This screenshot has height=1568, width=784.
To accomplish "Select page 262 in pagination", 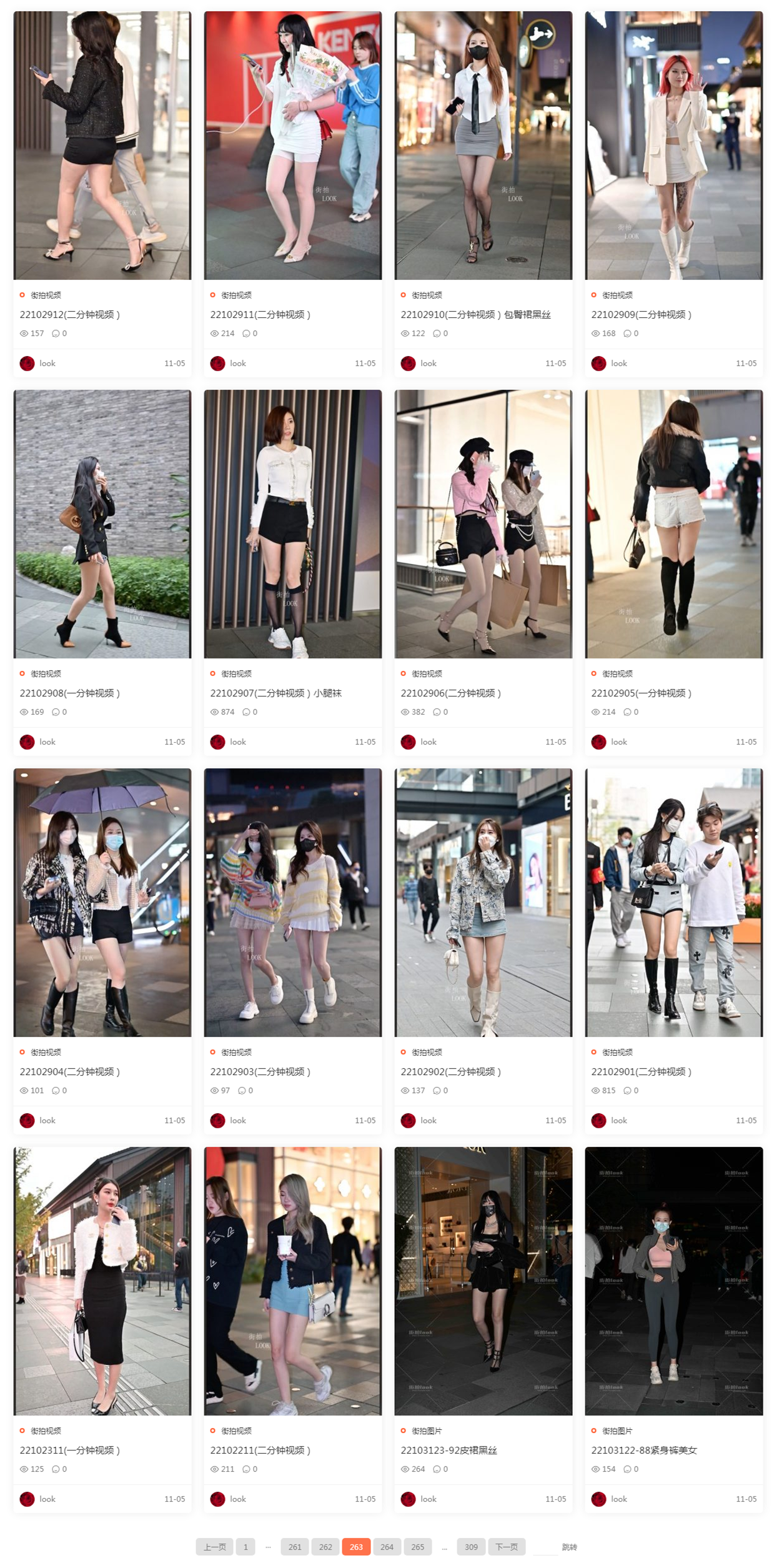I will click(x=325, y=1547).
